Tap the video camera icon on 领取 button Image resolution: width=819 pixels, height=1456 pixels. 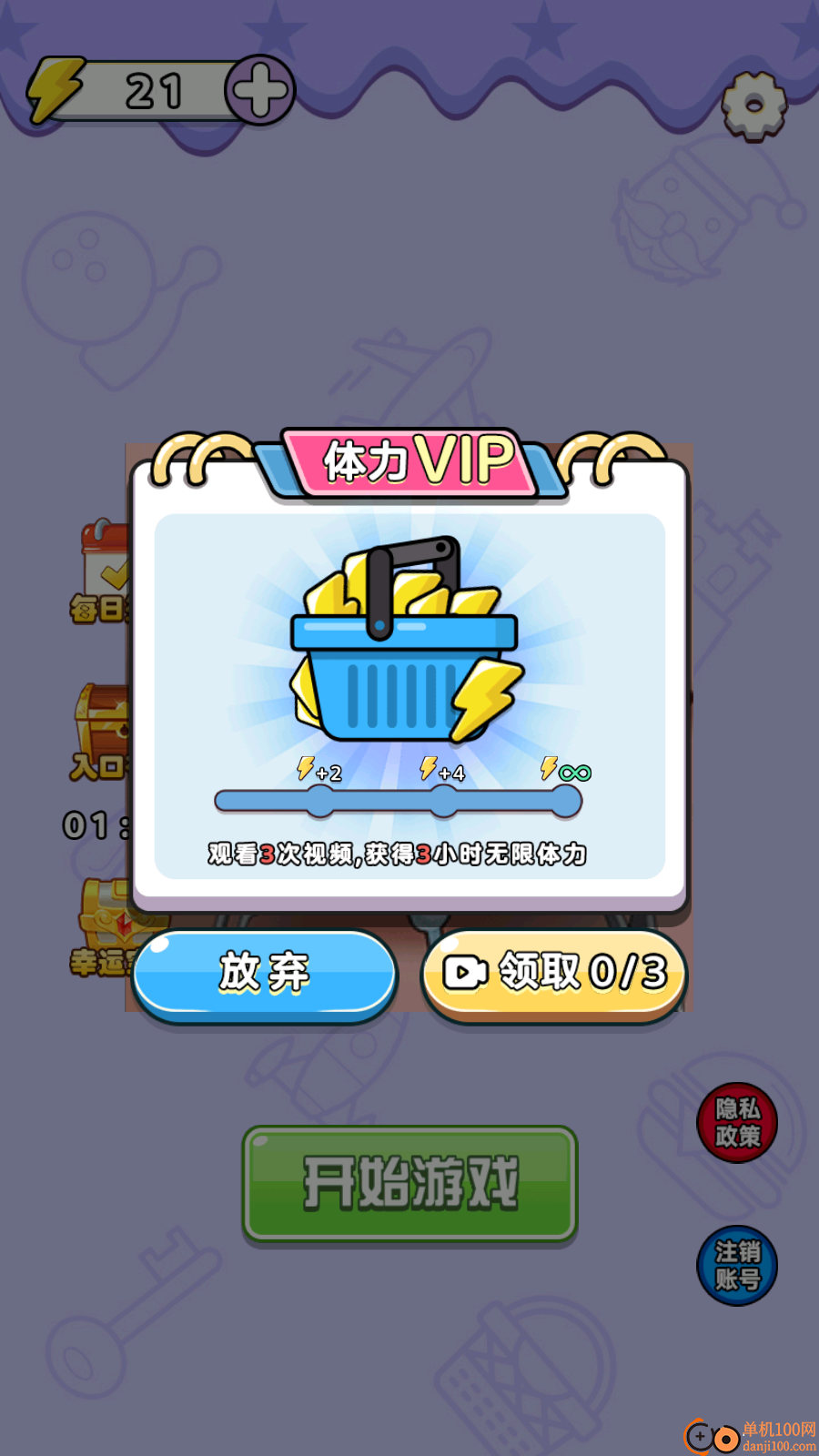(465, 972)
